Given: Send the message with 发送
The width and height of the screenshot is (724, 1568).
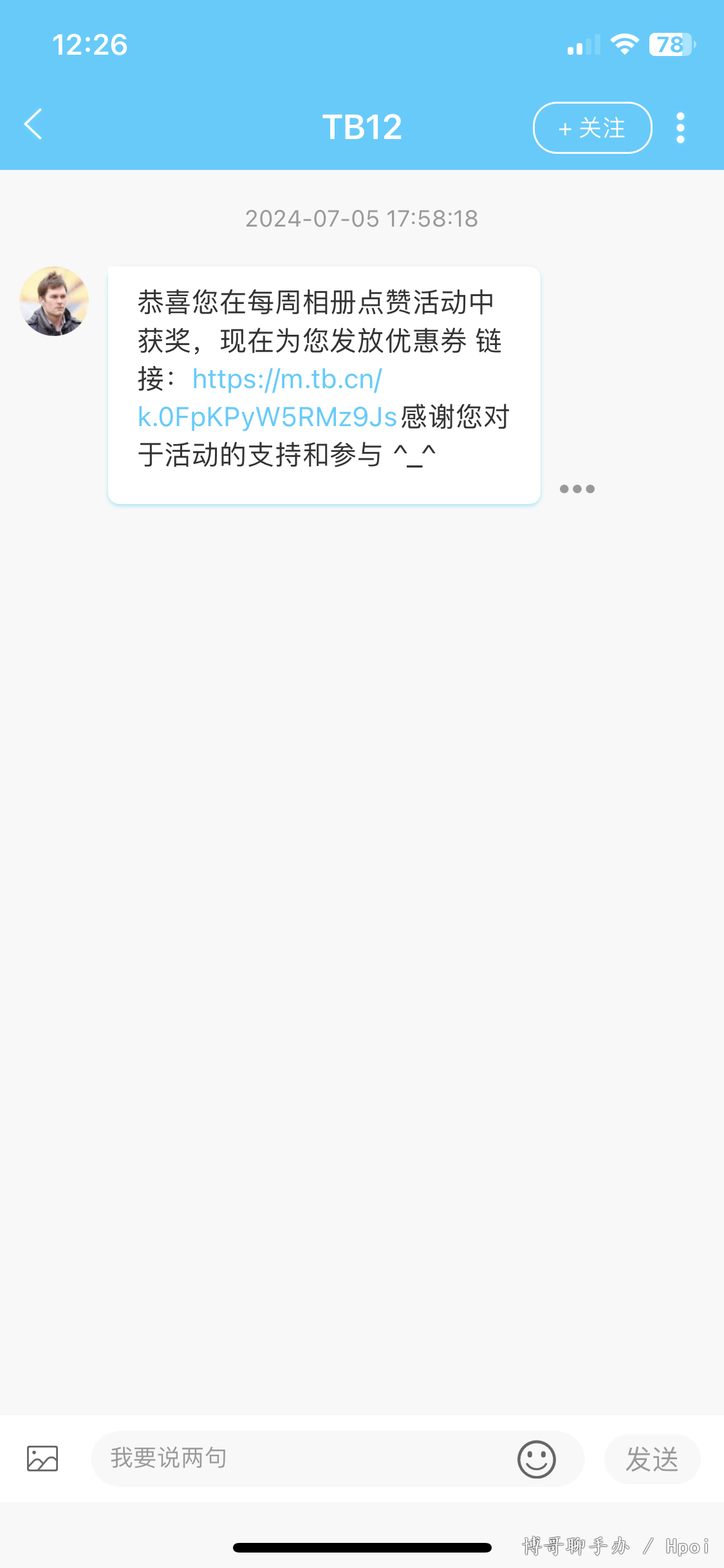Looking at the screenshot, I should point(652,1459).
